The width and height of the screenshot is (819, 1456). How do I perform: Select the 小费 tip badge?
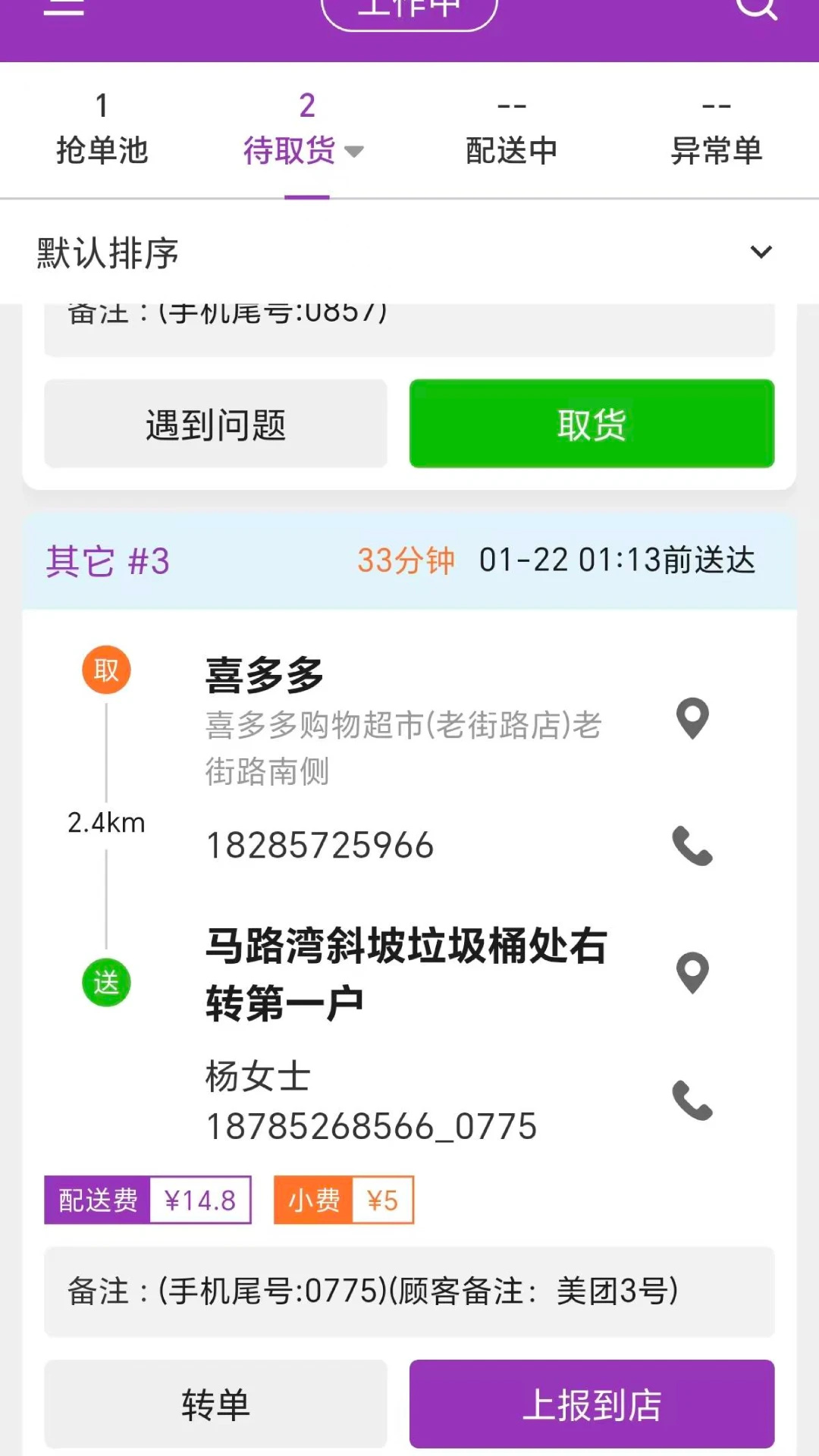pyautogui.click(x=343, y=1199)
